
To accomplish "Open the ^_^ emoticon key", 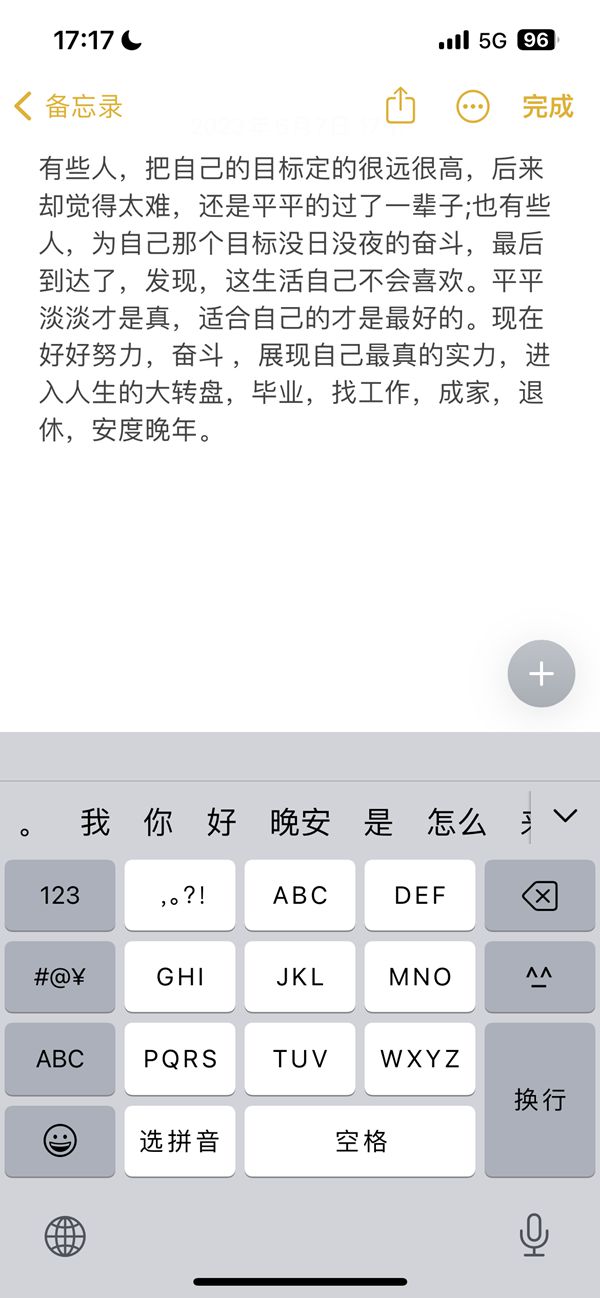I will 540,977.
